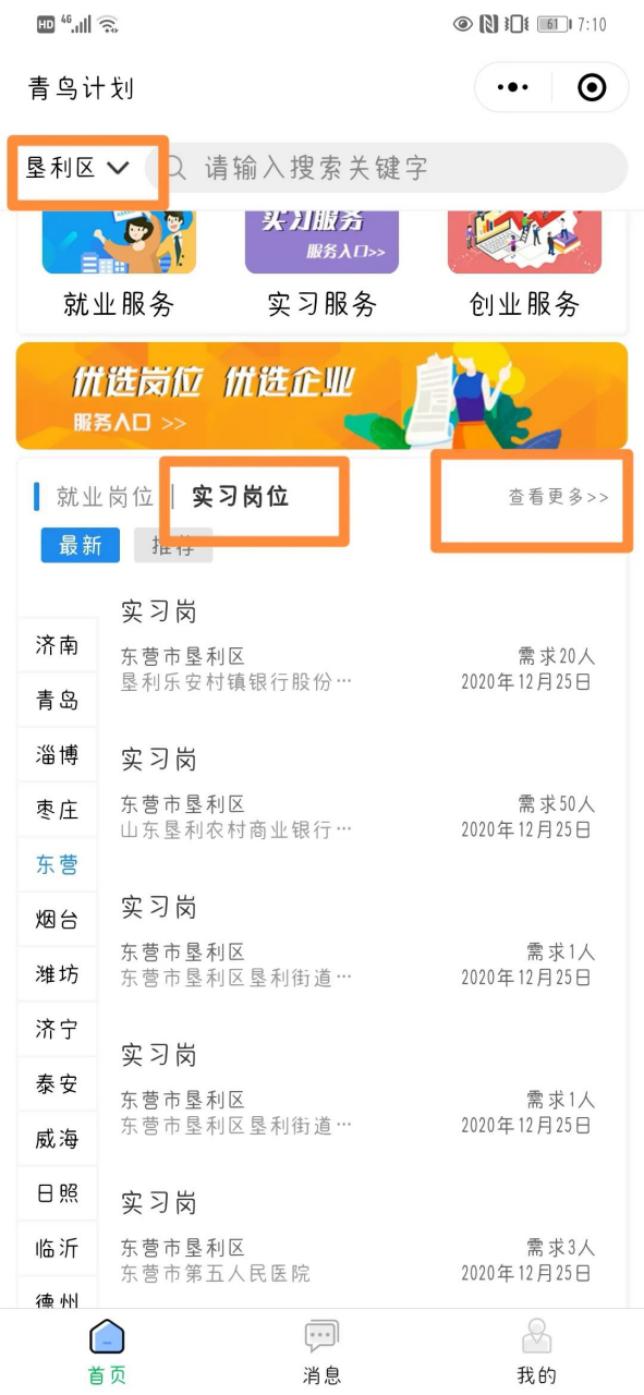Switch to the 我的 profile tab
This screenshot has height=1395, width=644.
536,1352
